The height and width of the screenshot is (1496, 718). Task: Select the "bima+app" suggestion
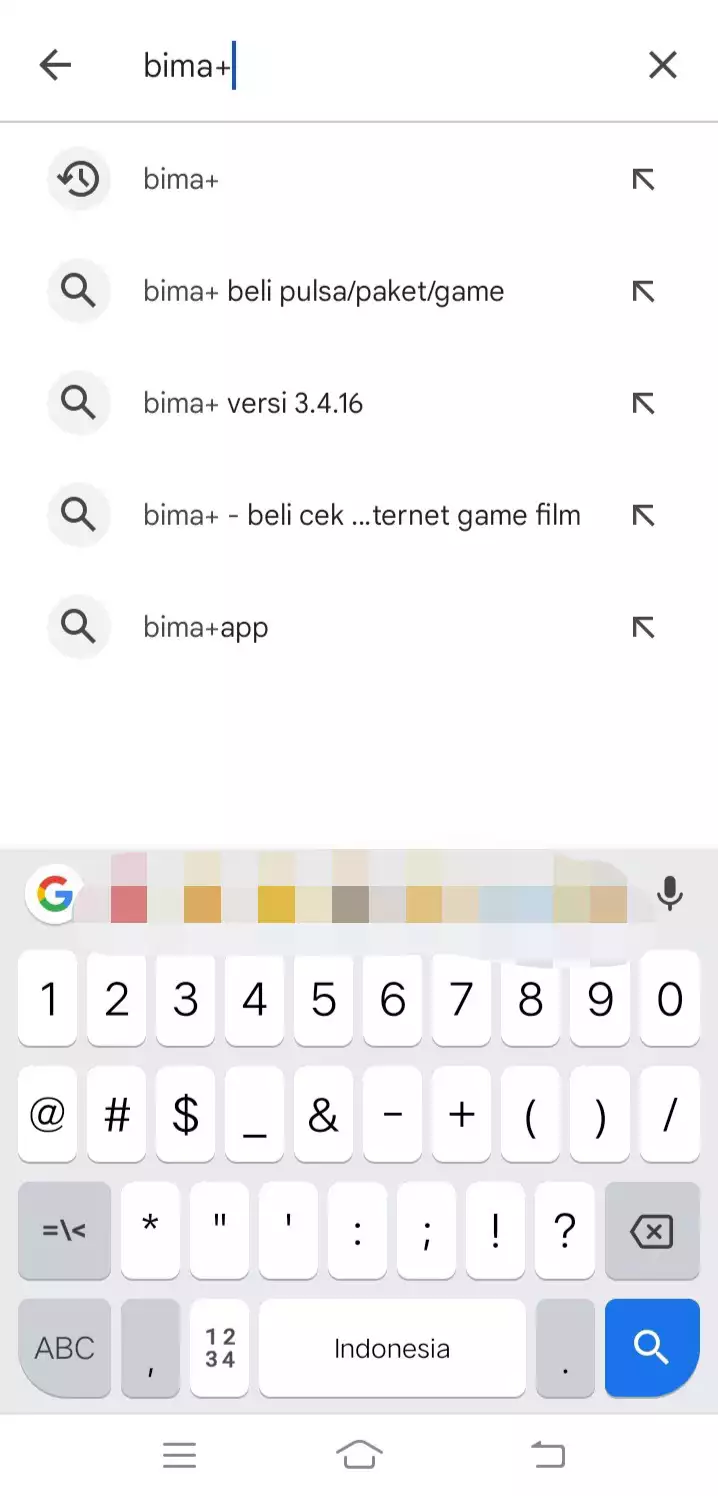point(359,628)
